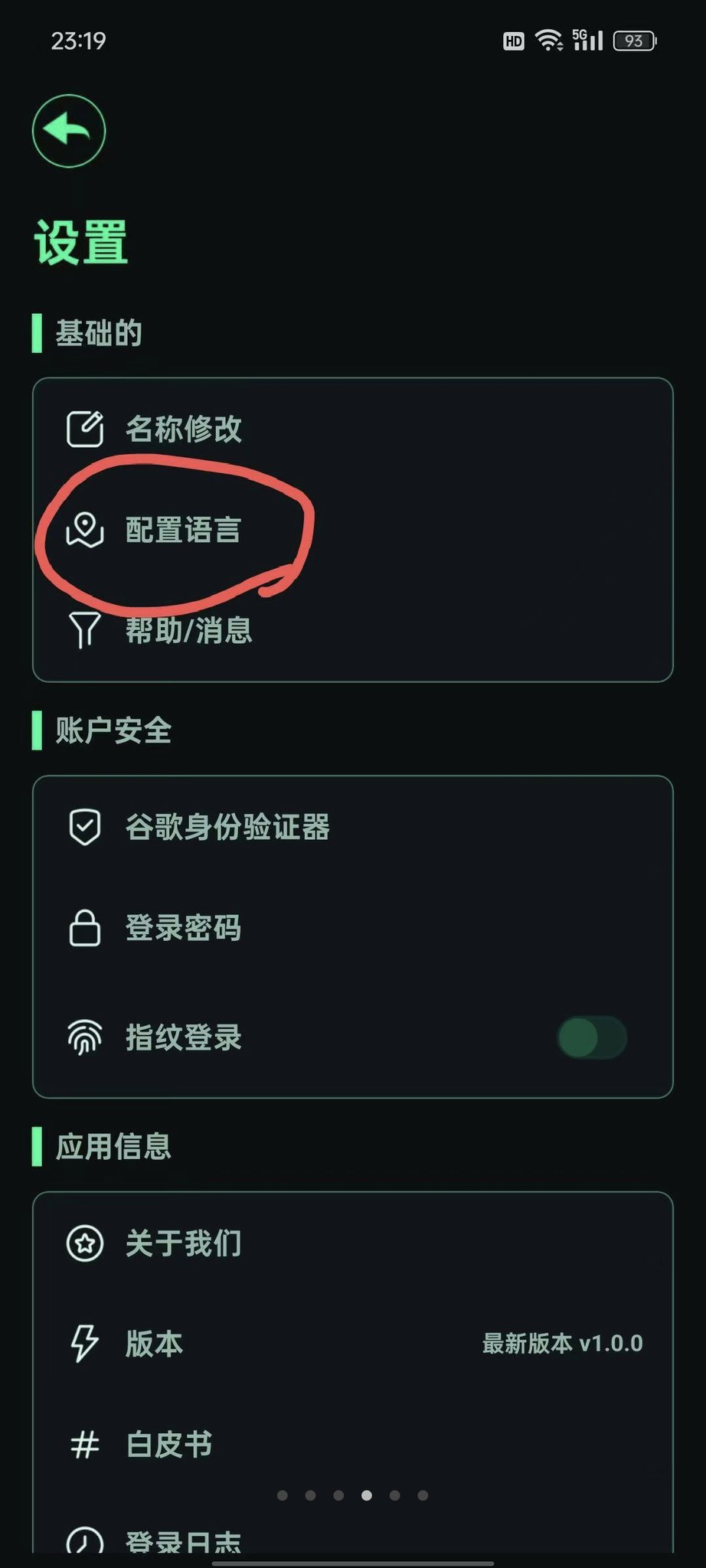Open 帮助/消息 row
Image resolution: width=706 pixels, height=1568 pixels.
(x=352, y=630)
